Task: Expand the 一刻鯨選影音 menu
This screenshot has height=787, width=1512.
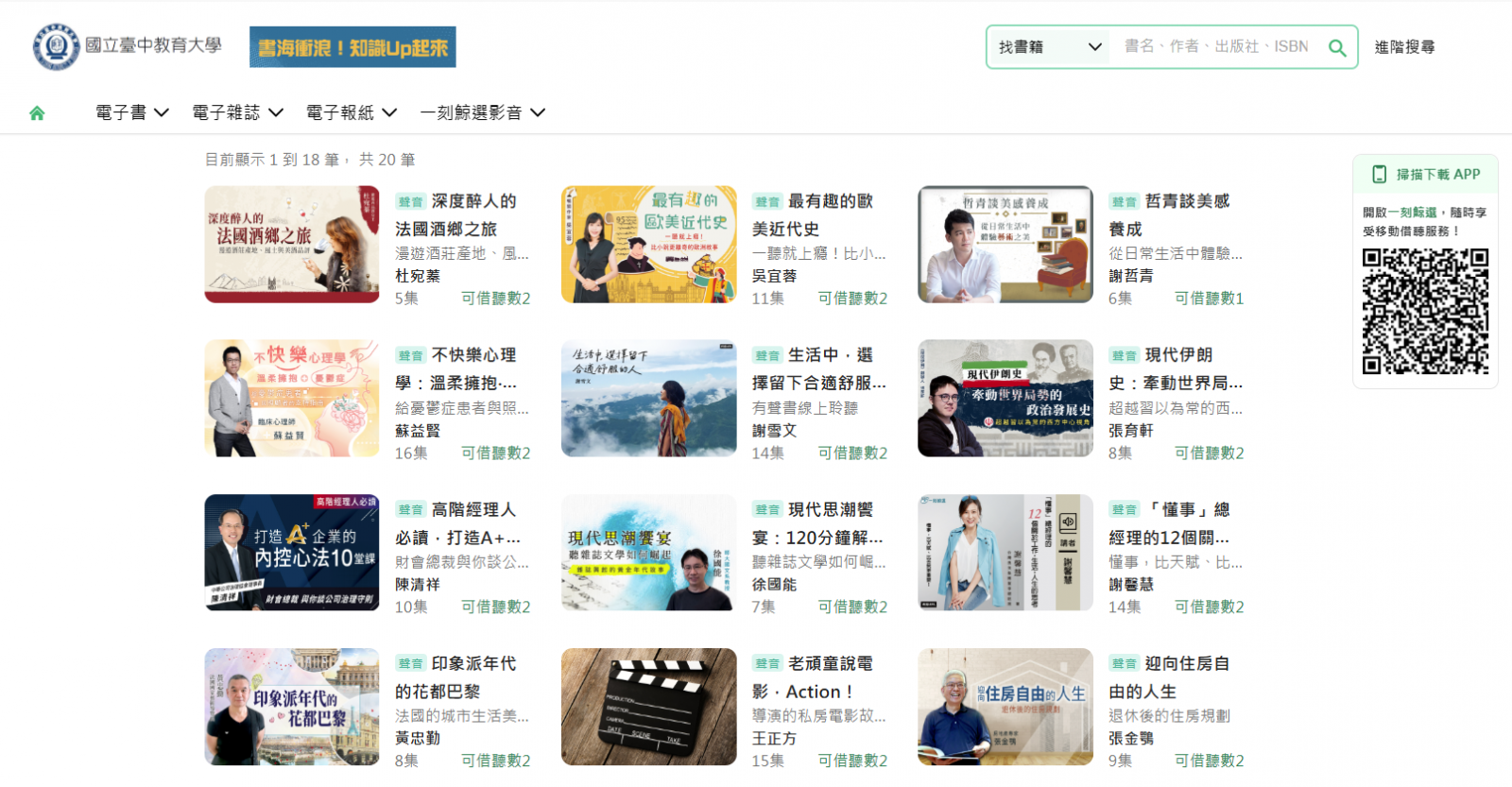Action: (x=482, y=113)
